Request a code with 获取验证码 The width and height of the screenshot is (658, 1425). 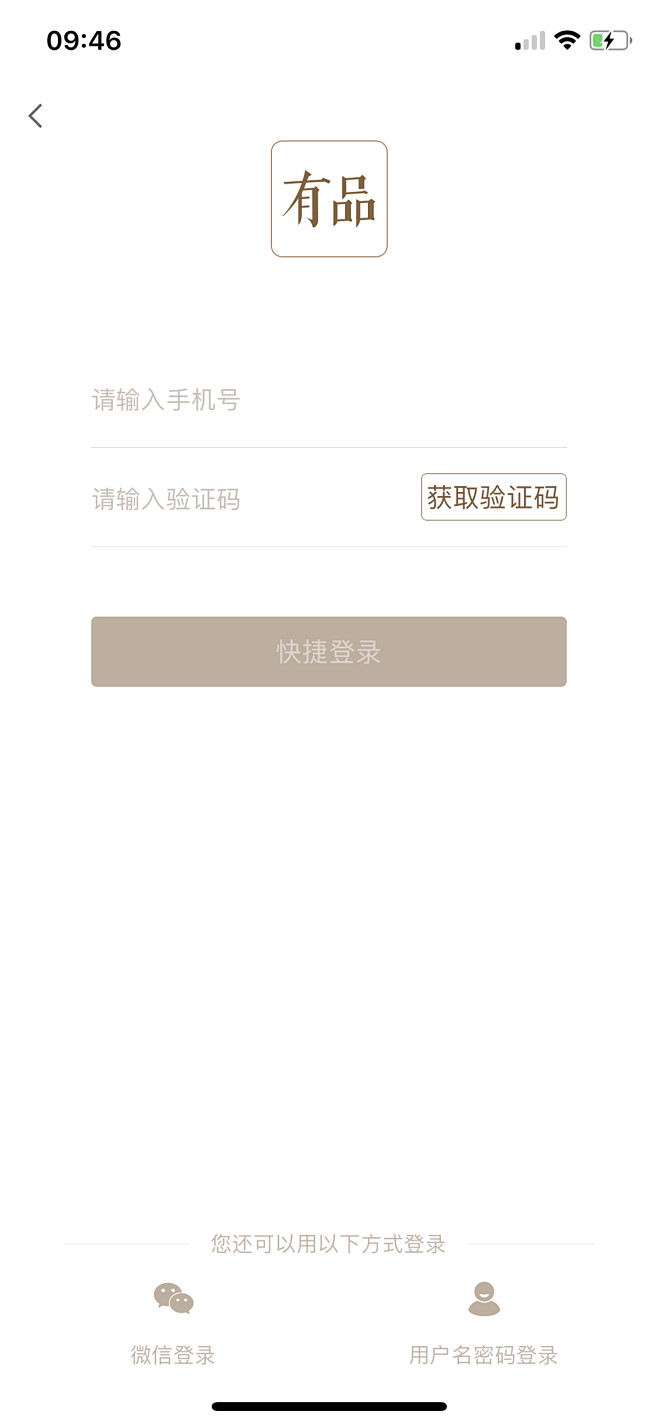pos(494,497)
